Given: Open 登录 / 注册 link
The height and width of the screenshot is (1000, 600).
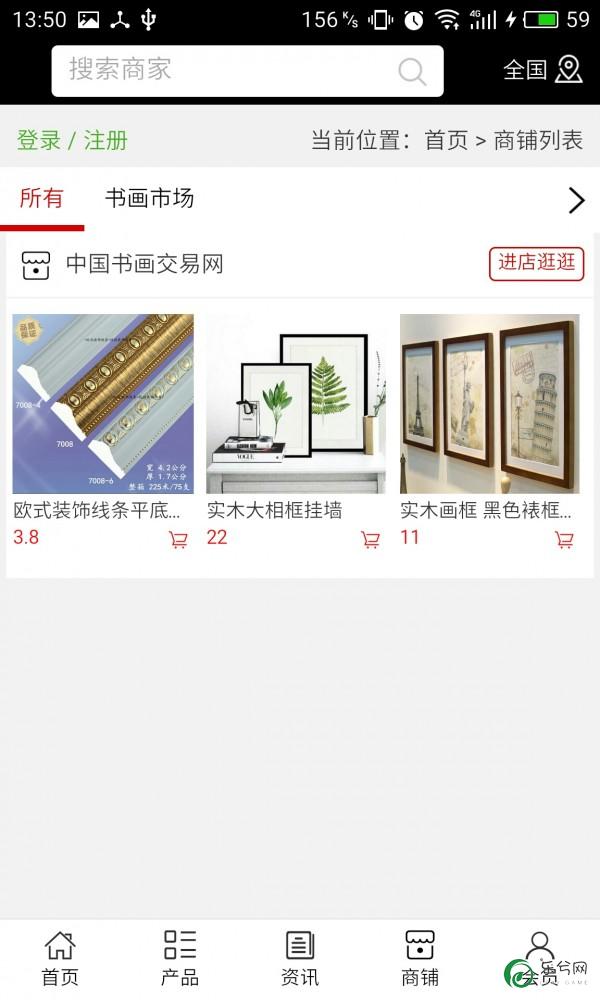Looking at the screenshot, I should [72, 140].
